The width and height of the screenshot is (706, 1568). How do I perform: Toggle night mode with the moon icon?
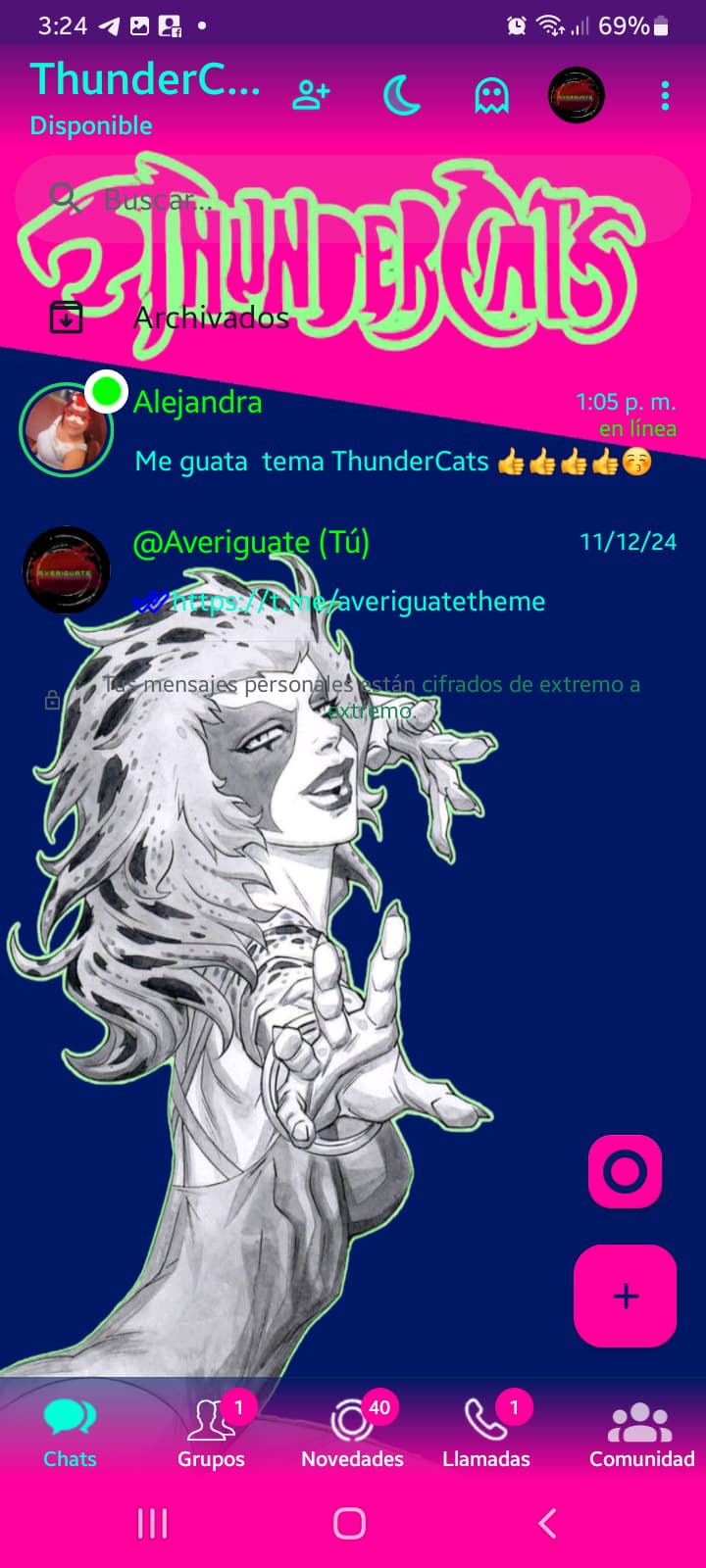coord(401,96)
